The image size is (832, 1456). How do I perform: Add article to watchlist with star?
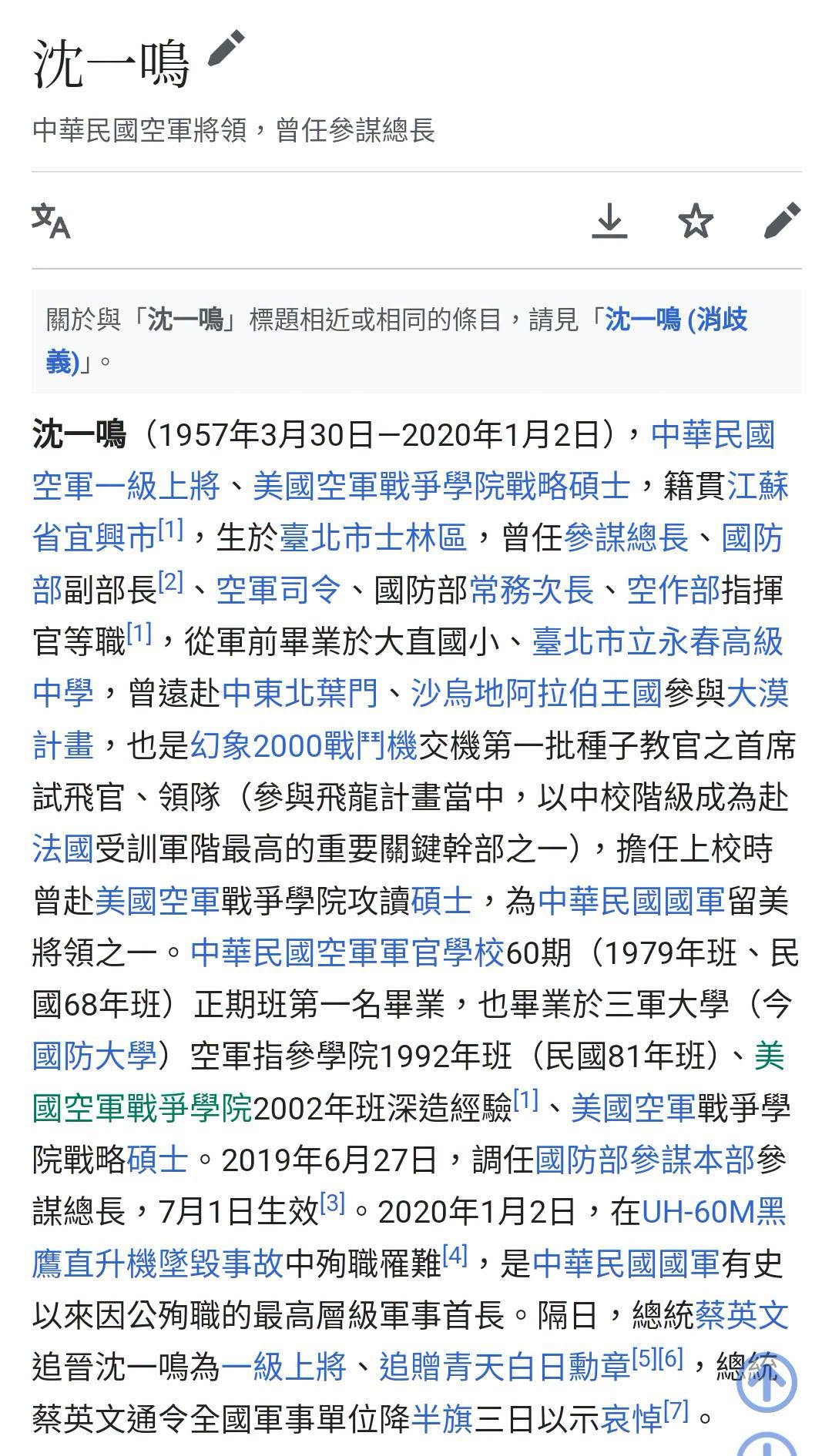[x=696, y=220]
